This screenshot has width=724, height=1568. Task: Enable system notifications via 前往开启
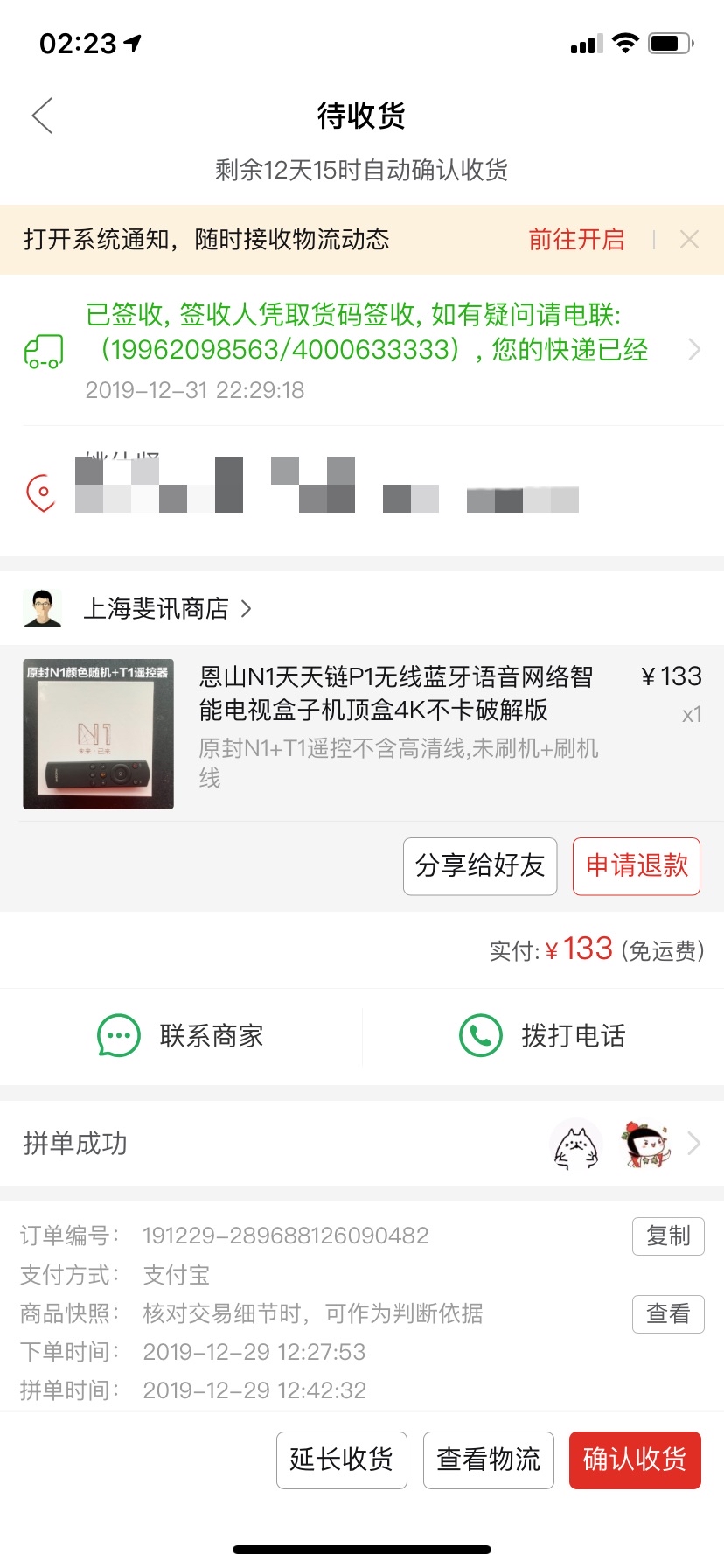(x=575, y=239)
